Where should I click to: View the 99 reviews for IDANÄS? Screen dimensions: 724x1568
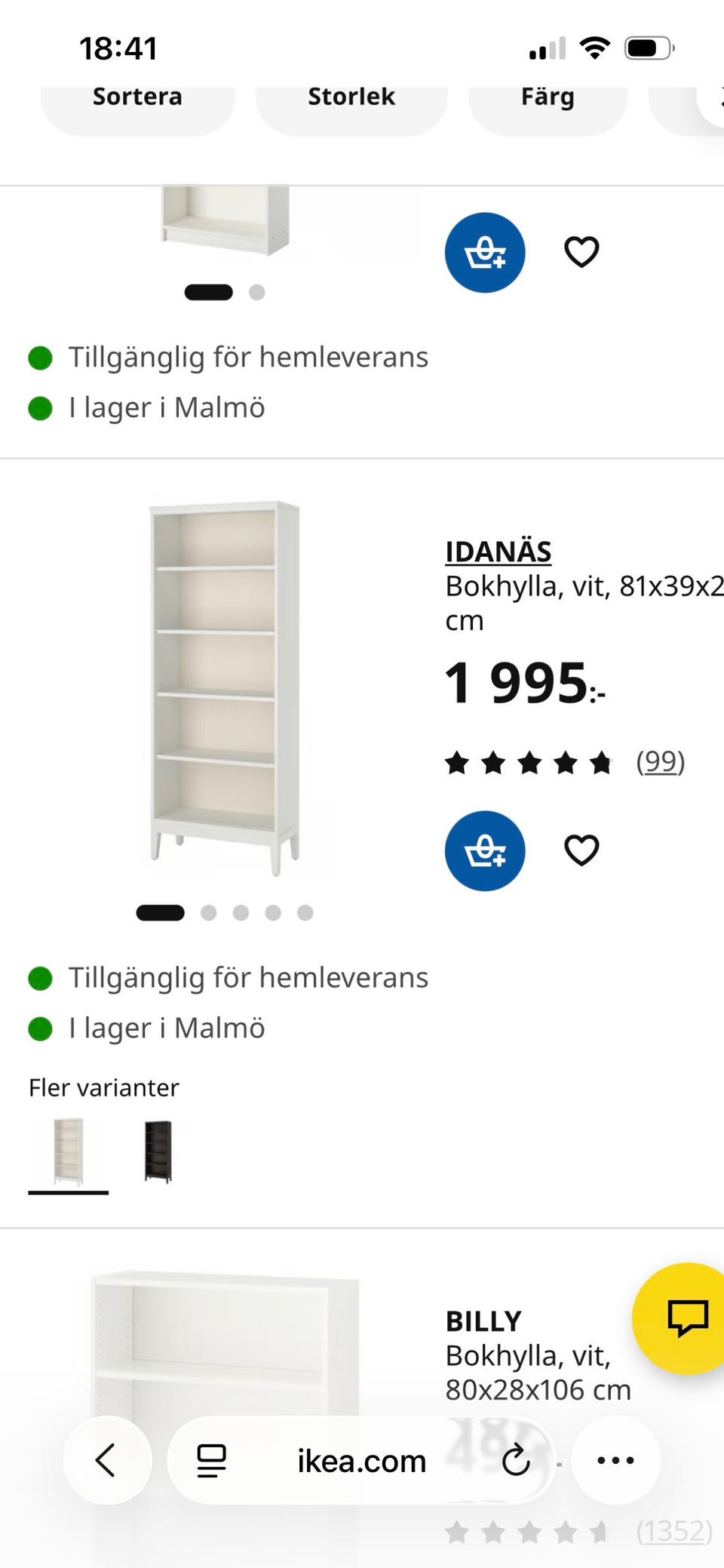point(659,761)
